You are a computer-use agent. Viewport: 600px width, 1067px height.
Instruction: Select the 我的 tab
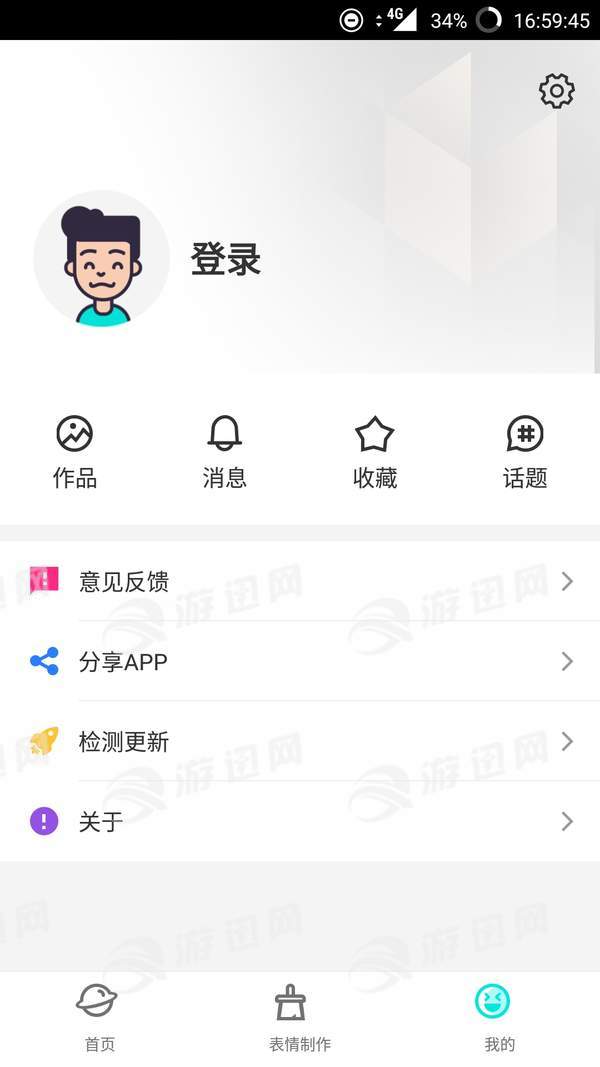pos(499,1017)
